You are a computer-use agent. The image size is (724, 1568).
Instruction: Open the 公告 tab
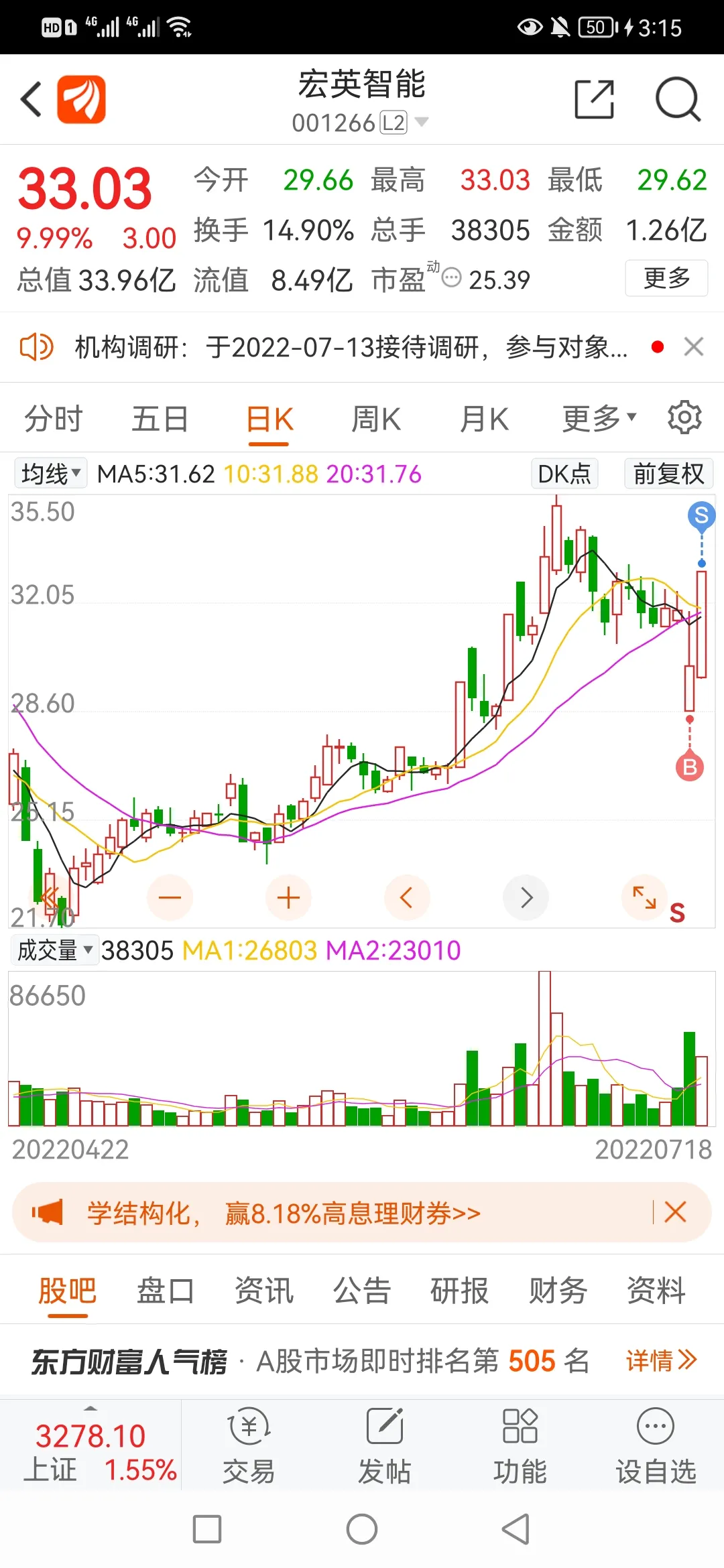[x=362, y=1291]
